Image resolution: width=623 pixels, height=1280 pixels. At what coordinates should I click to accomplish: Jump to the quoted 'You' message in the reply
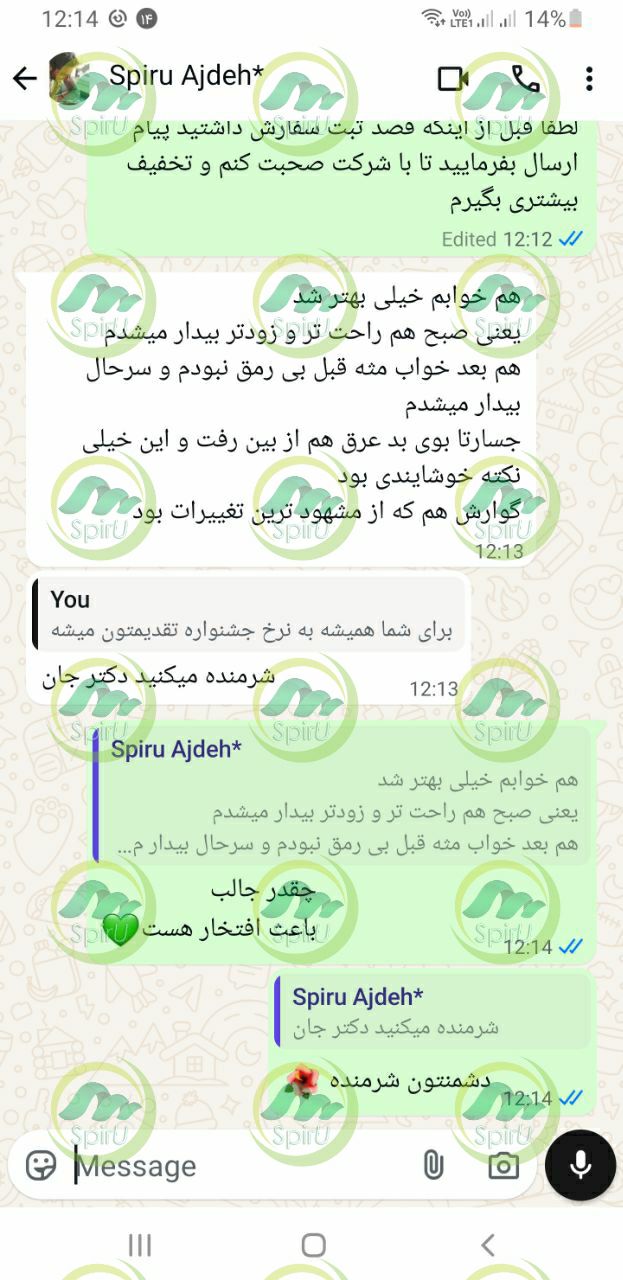[x=250, y=615]
